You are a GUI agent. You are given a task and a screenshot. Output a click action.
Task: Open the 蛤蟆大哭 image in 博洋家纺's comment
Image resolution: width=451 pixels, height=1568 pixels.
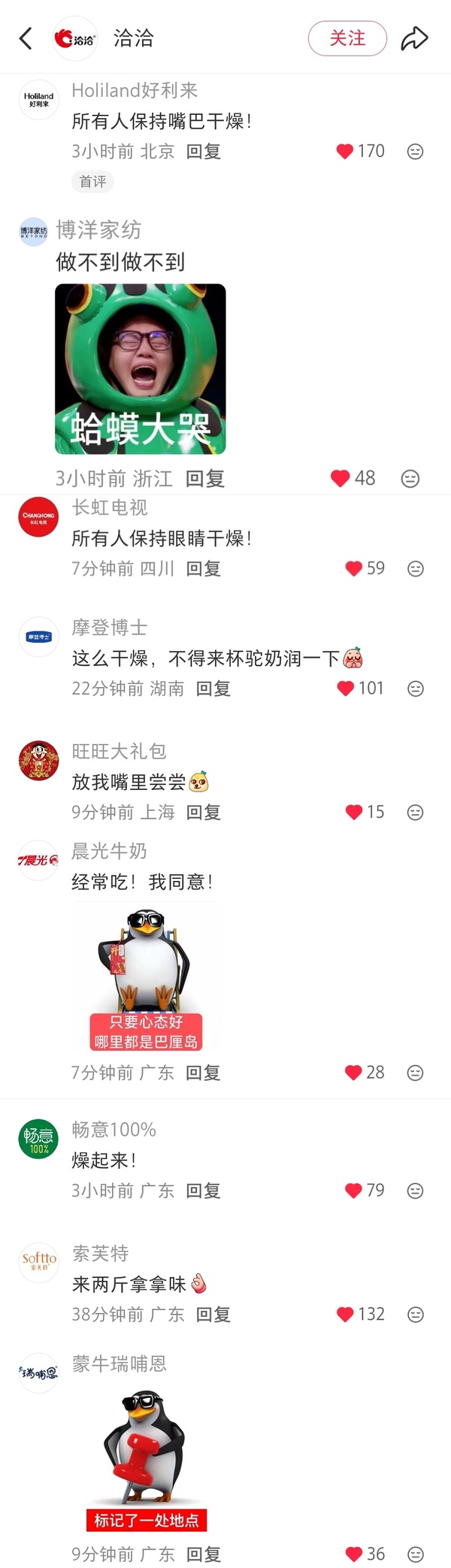(x=141, y=368)
